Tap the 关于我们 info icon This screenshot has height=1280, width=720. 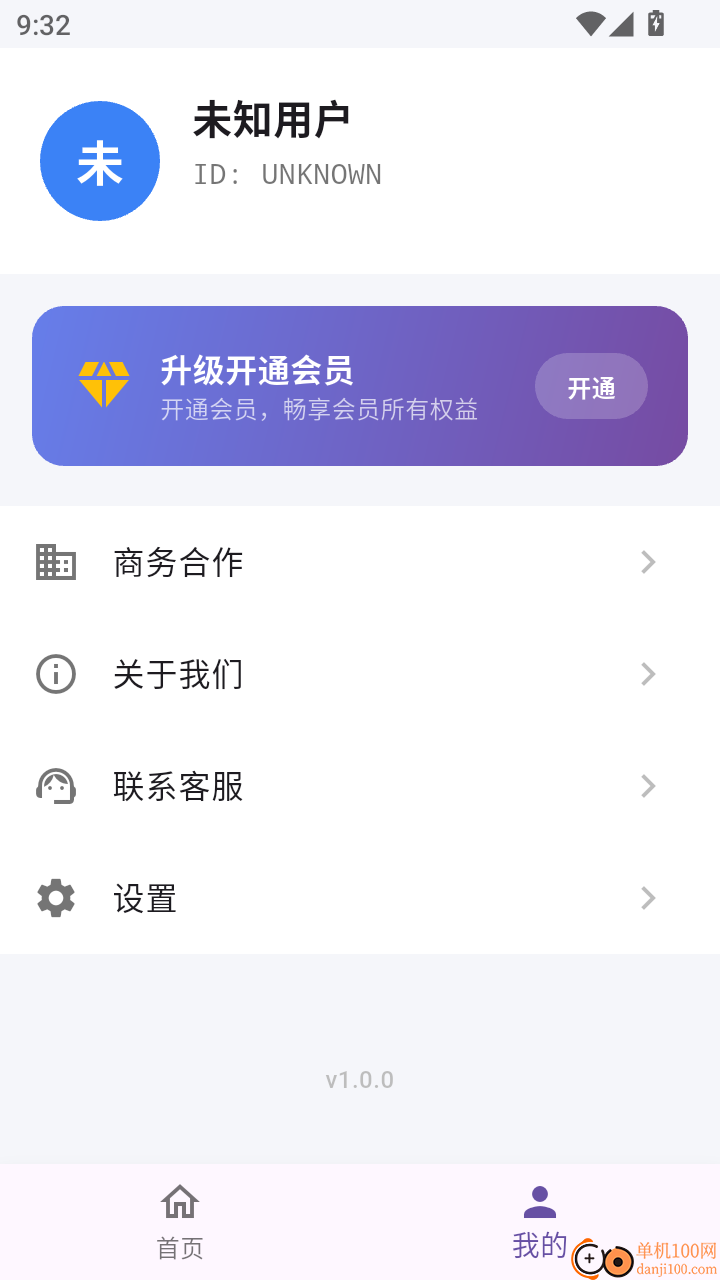coord(55,674)
